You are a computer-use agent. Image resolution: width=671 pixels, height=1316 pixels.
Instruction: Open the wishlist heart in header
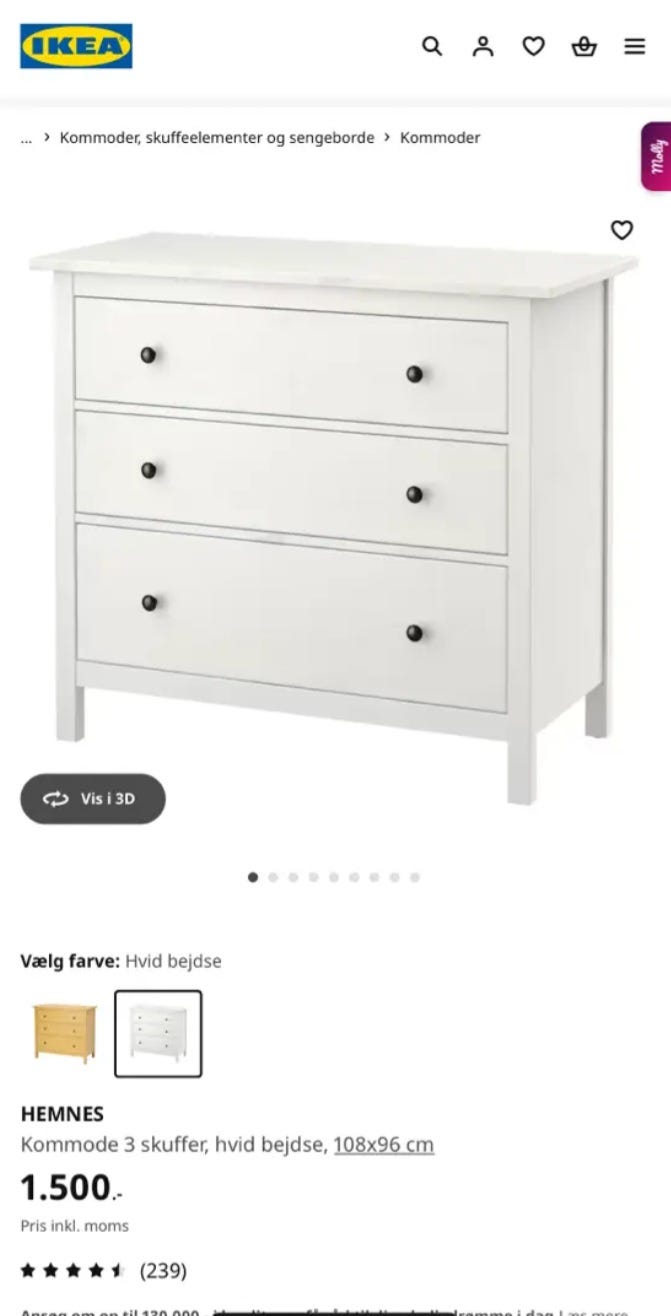click(x=534, y=46)
